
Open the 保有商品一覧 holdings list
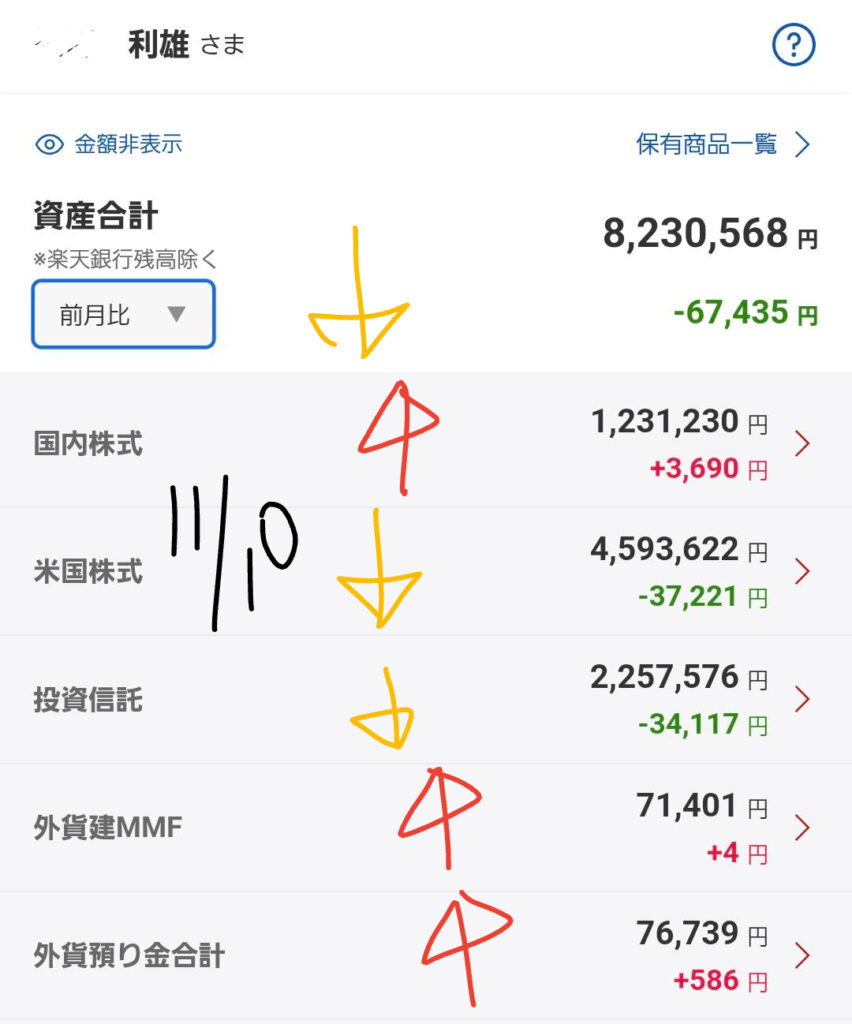(x=722, y=145)
